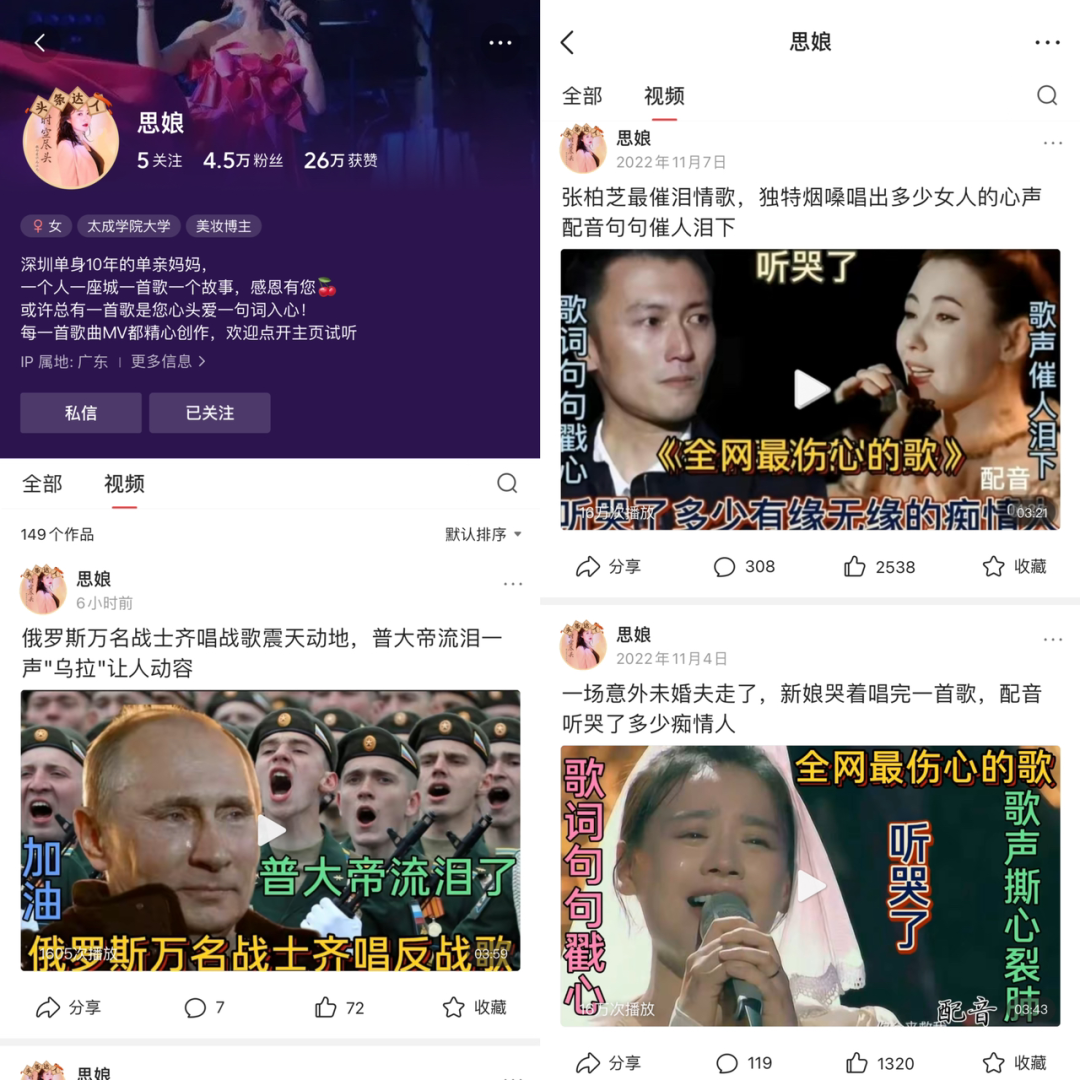Search the works above the 149个作品 count
1080x1080 pixels.
click(x=507, y=484)
